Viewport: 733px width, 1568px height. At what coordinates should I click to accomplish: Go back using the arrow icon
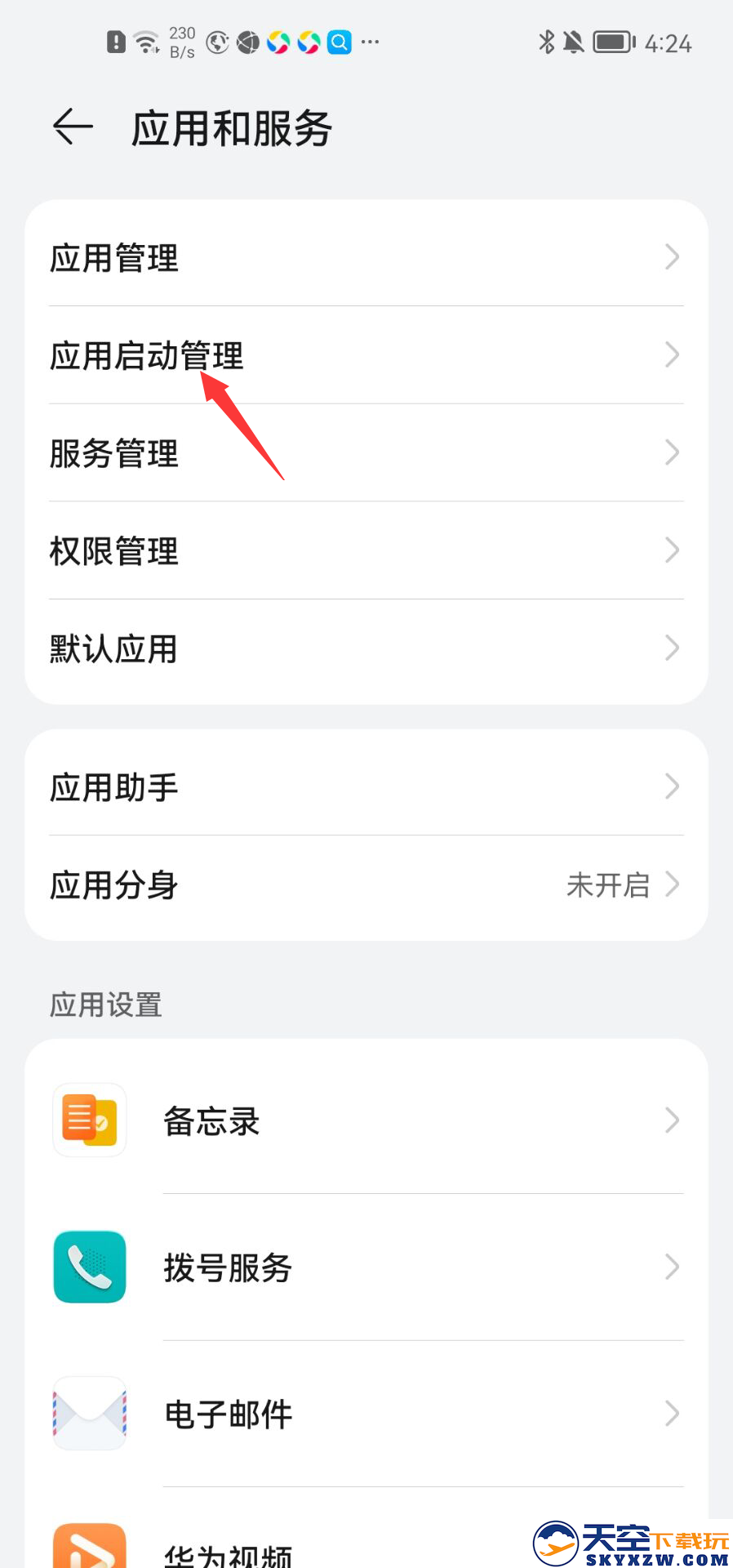pos(73,127)
